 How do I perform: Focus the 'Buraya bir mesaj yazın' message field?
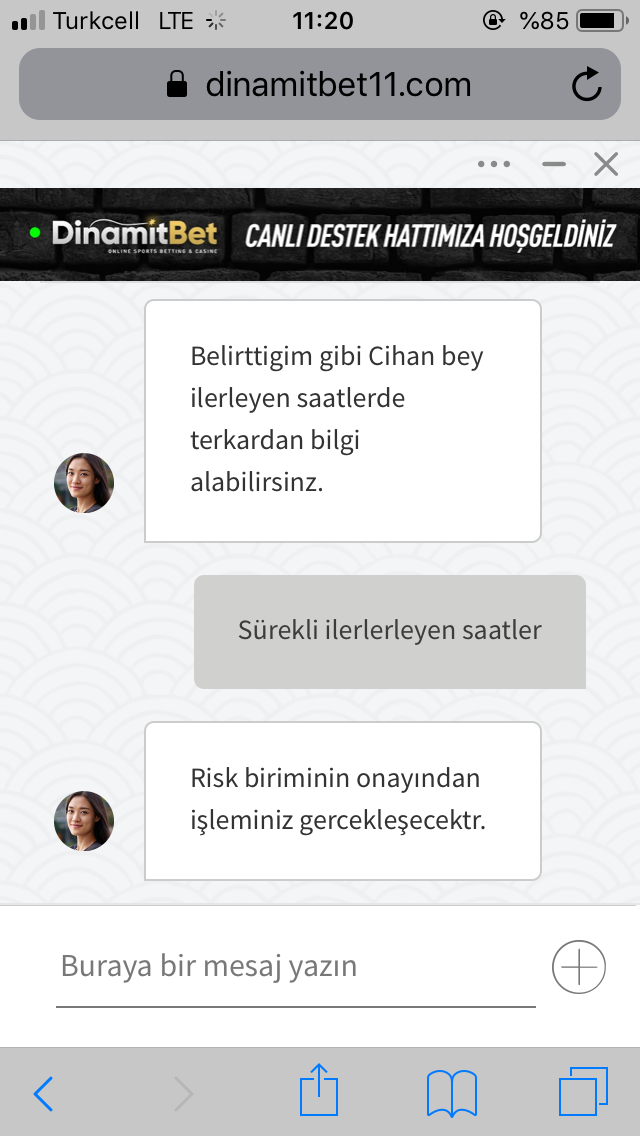296,966
